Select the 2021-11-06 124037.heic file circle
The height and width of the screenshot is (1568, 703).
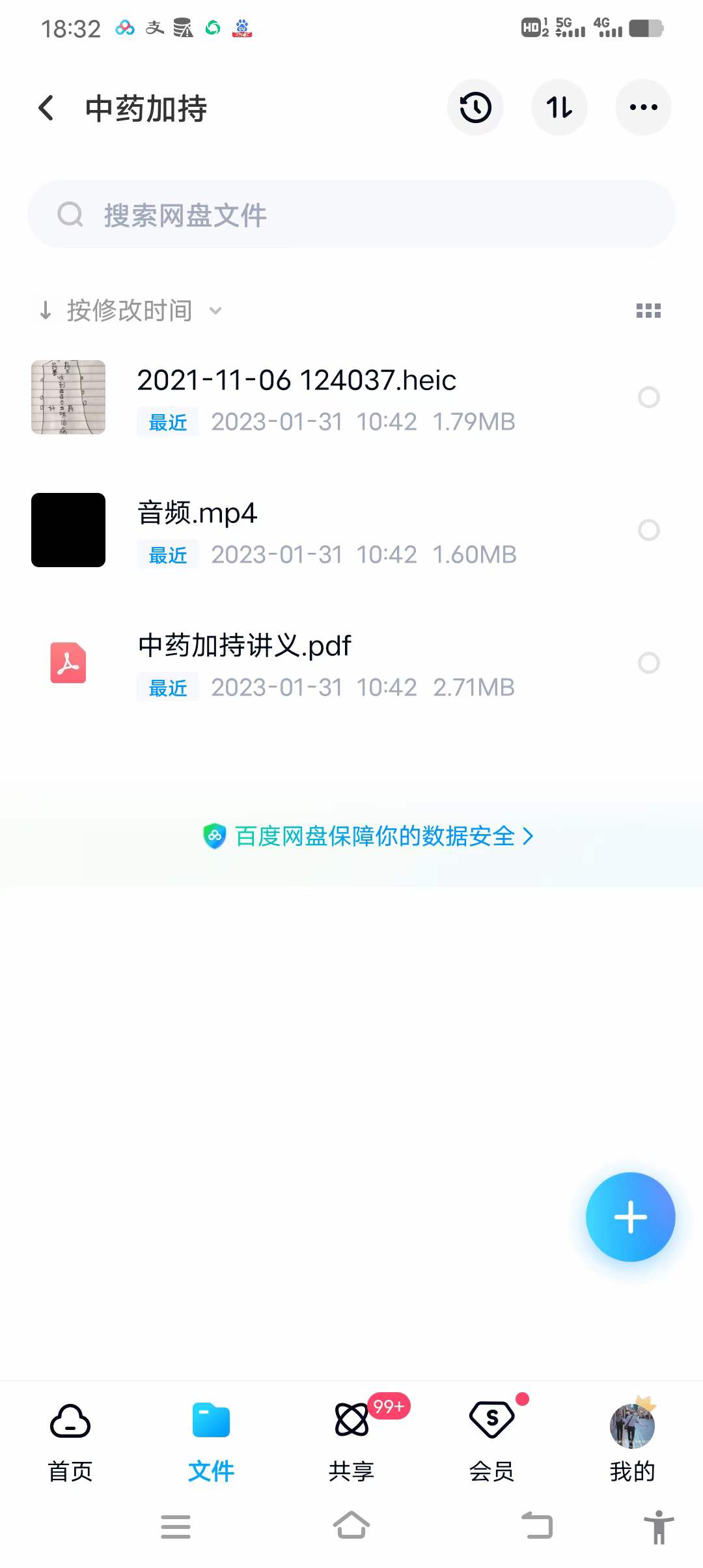(648, 397)
